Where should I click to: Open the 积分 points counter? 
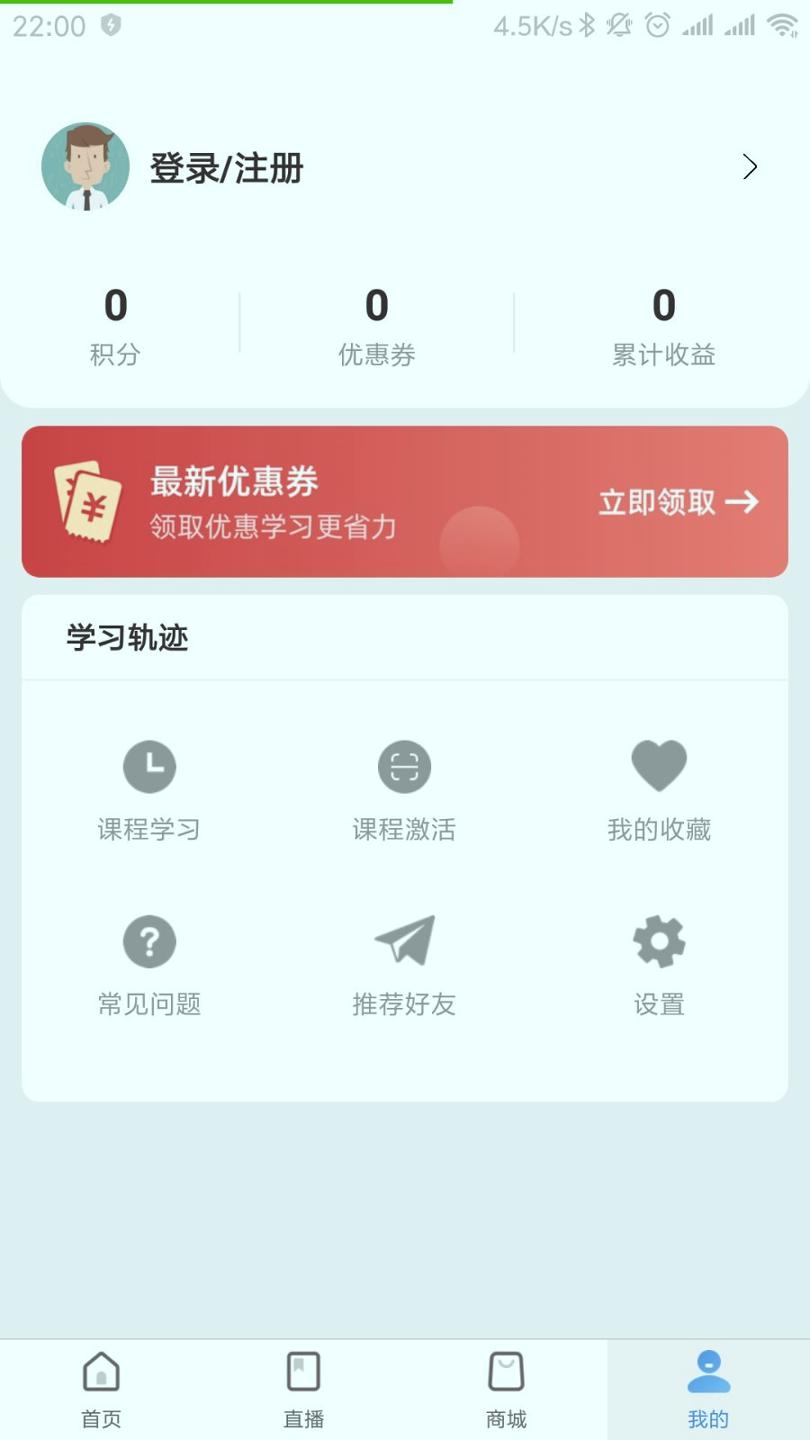click(x=115, y=325)
